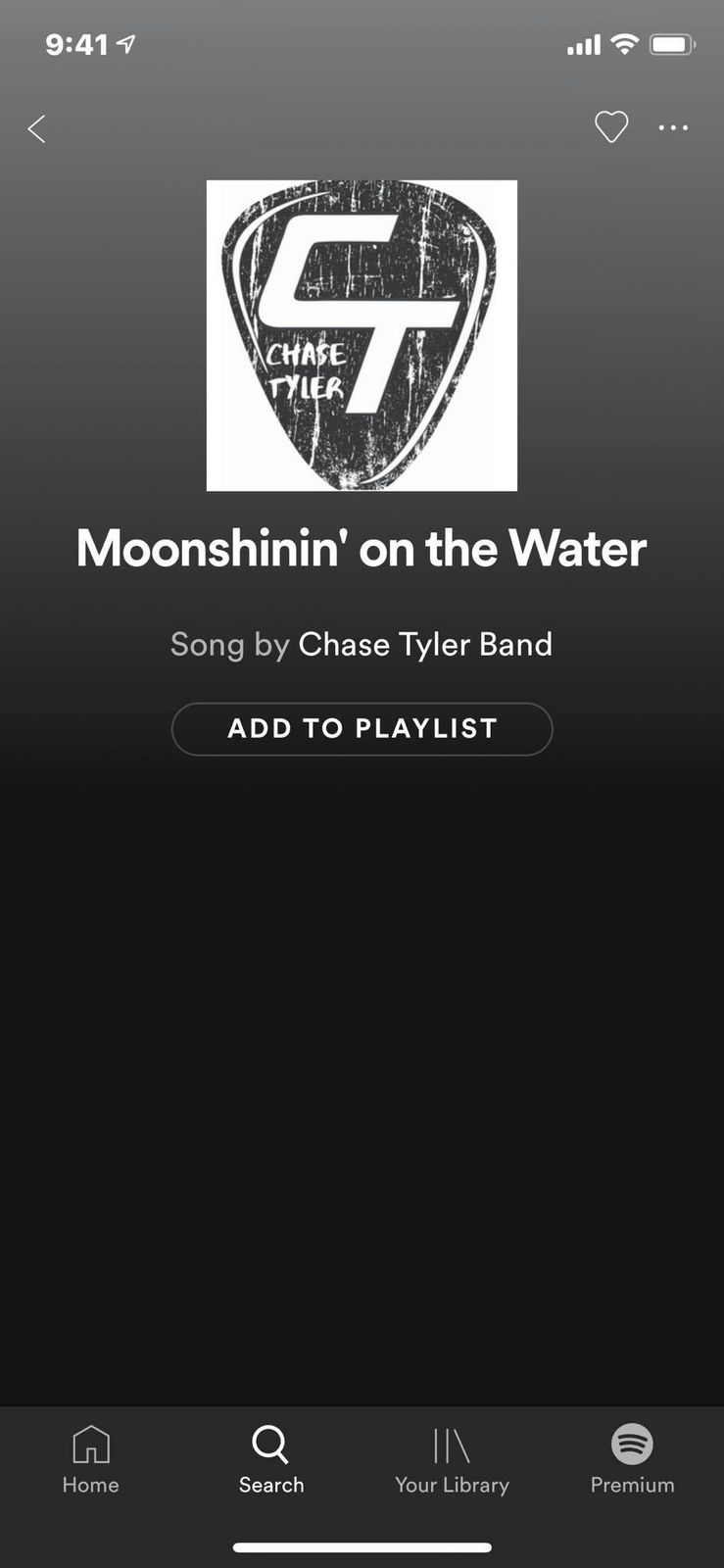Open Your Library tab
This screenshot has width=724, height=1568.
(452, 1459)
